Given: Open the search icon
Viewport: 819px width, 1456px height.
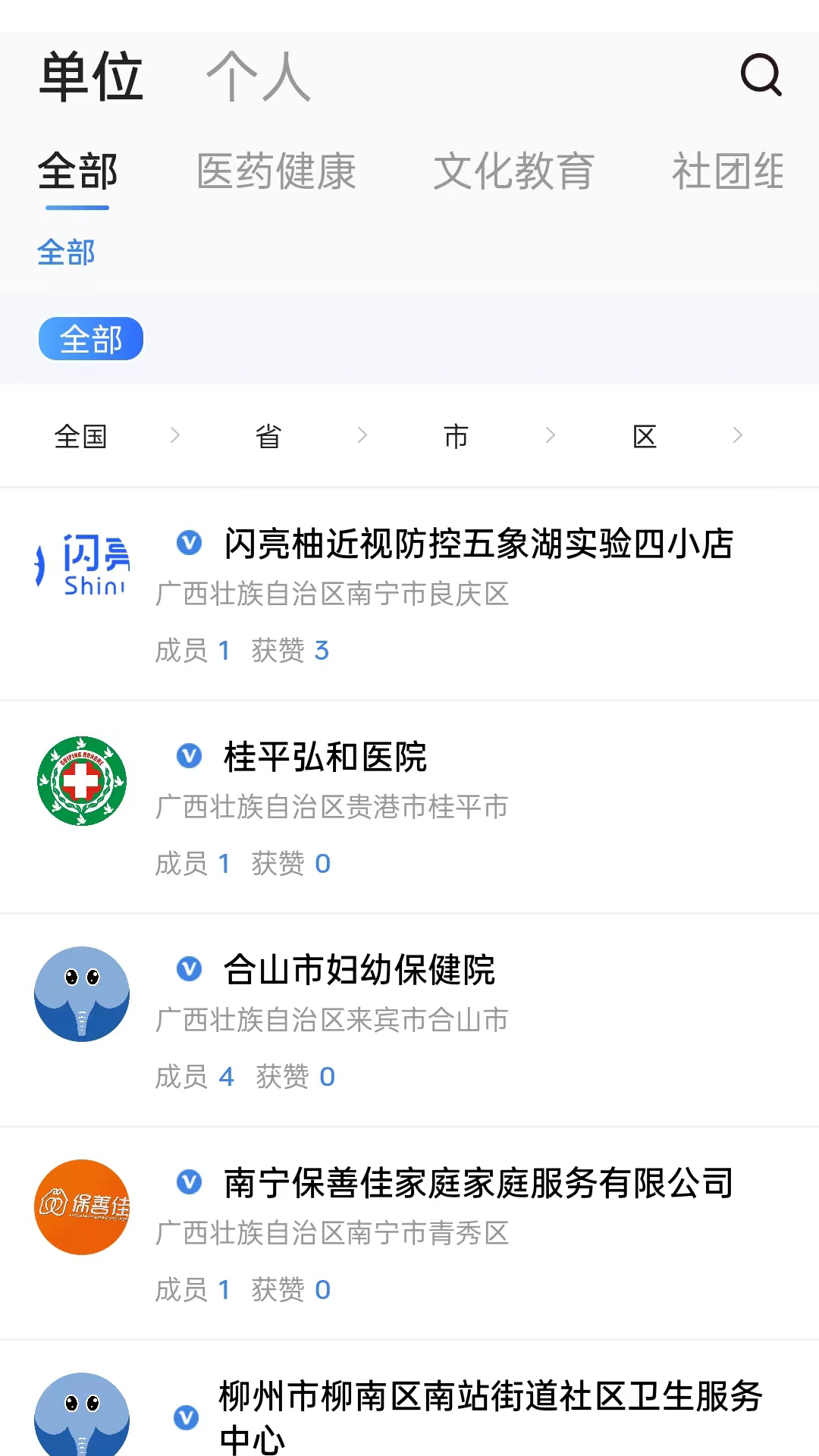Looking at the screenshot, I should (762, 75).
